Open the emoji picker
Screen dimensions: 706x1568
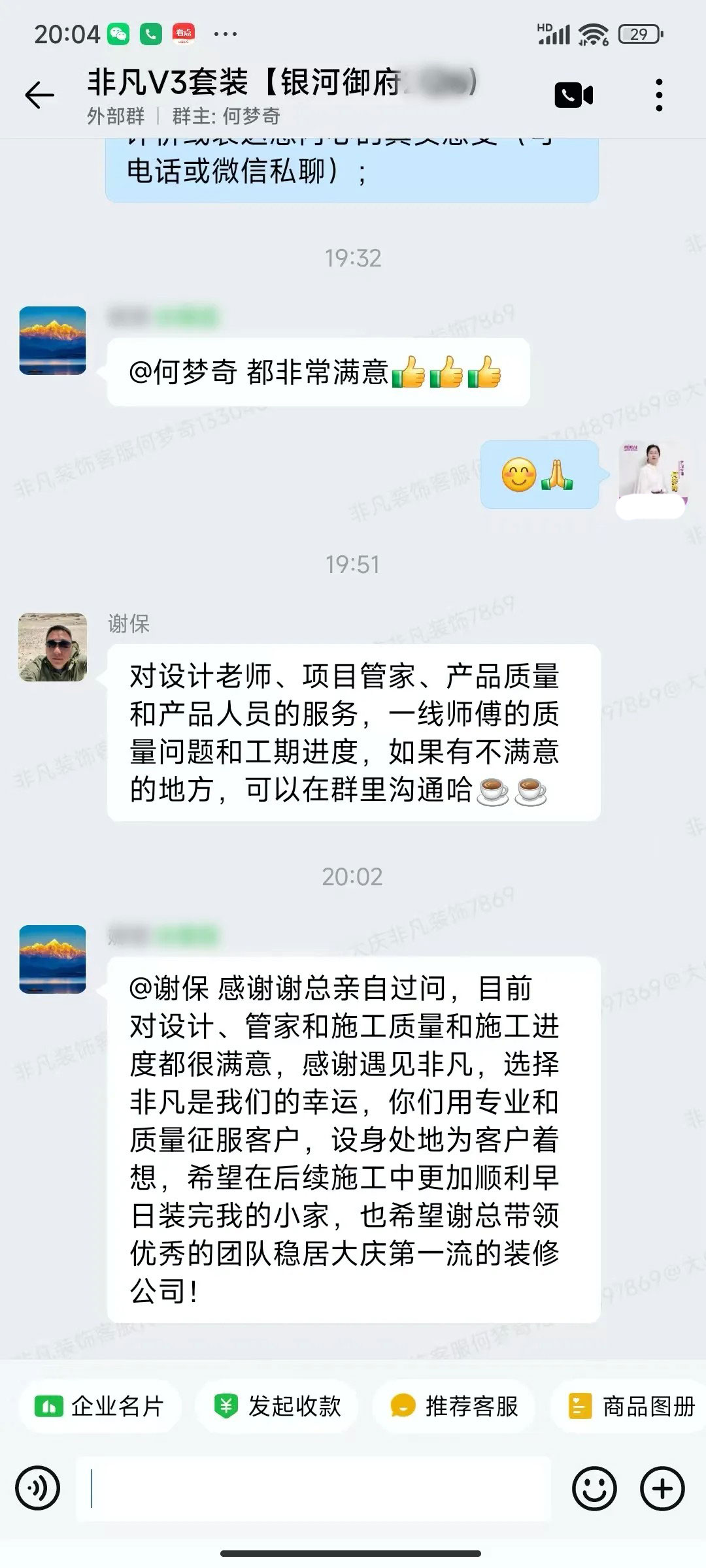point(594,1489)
